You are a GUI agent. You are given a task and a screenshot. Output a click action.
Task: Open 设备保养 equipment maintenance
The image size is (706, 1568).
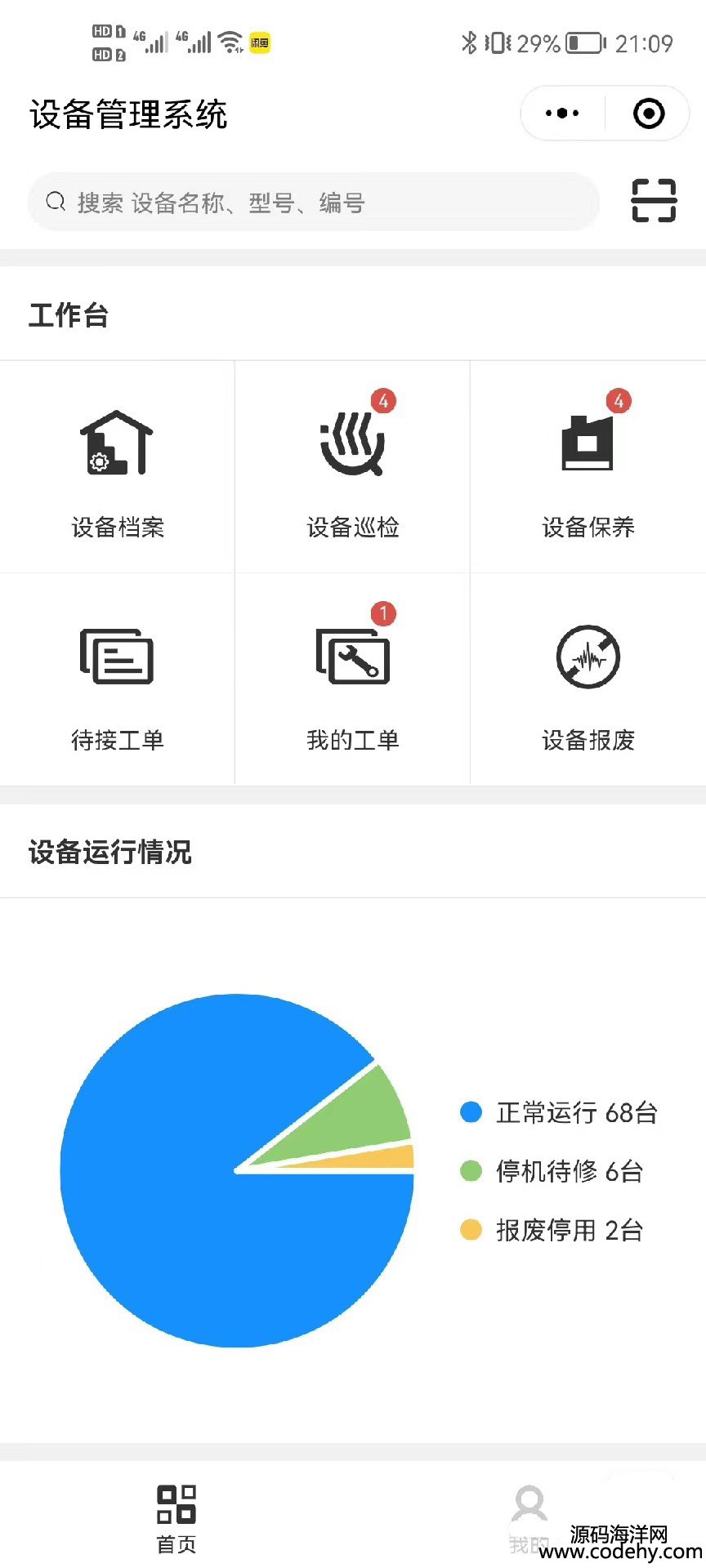(x=588, y=470)
